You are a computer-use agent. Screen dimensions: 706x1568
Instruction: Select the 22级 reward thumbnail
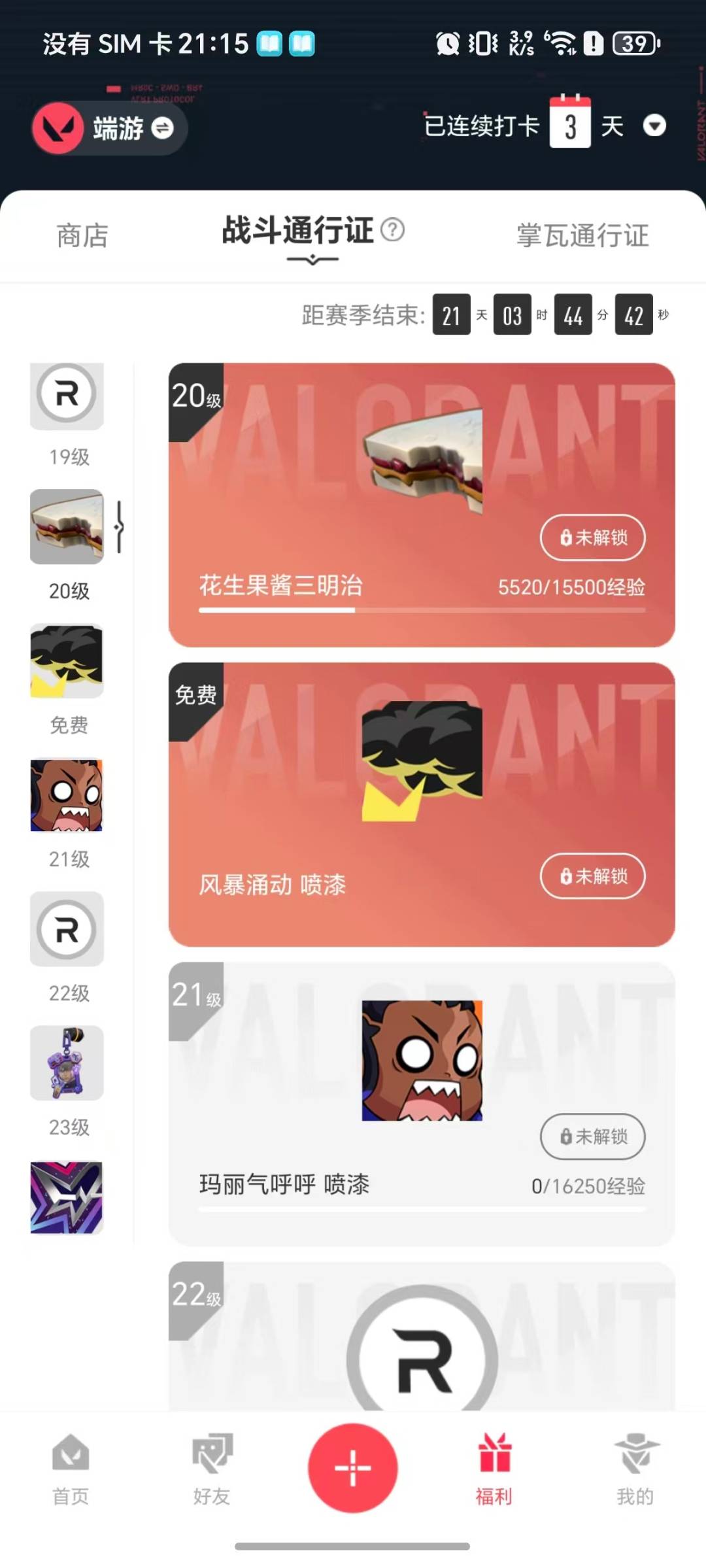pos(67,929)
